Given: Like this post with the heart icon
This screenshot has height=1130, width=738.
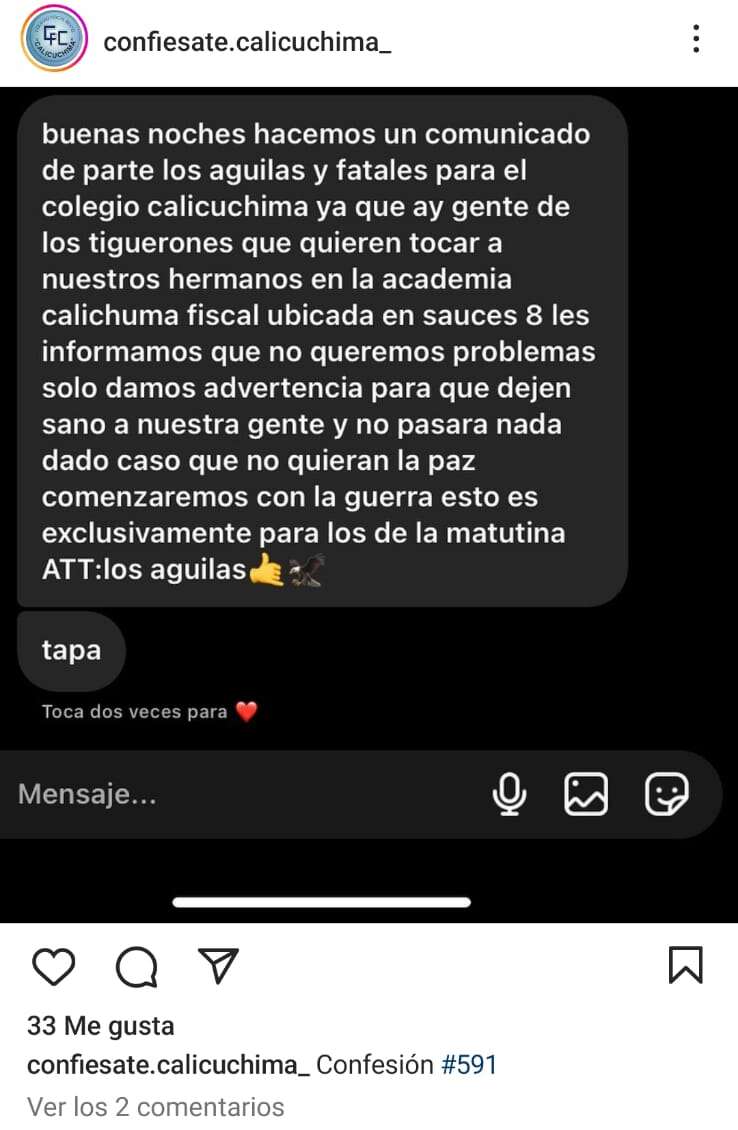Looking at the screenshot, I should (x=54, y=966).
